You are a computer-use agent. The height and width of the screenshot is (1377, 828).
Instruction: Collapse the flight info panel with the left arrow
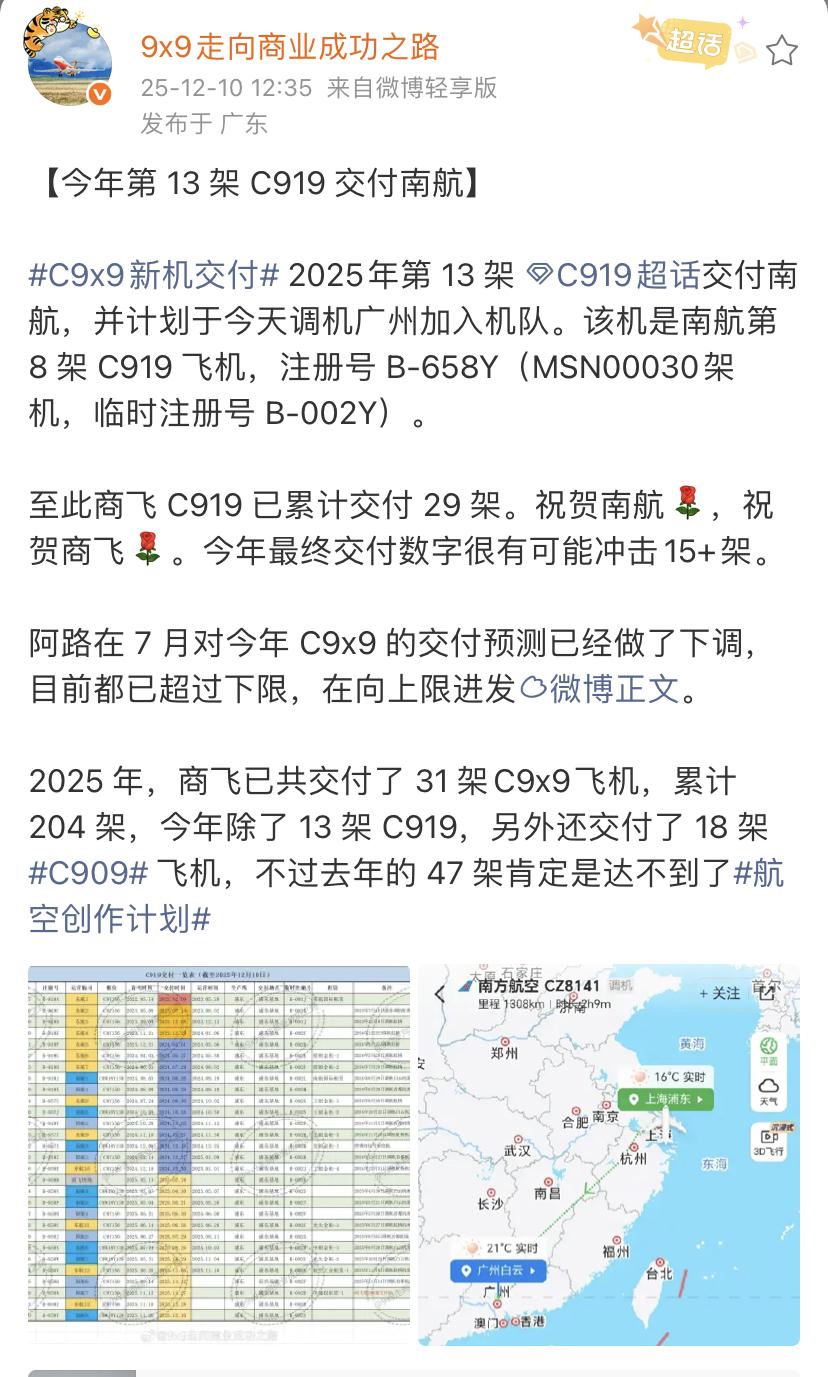[x=437, y=994]
